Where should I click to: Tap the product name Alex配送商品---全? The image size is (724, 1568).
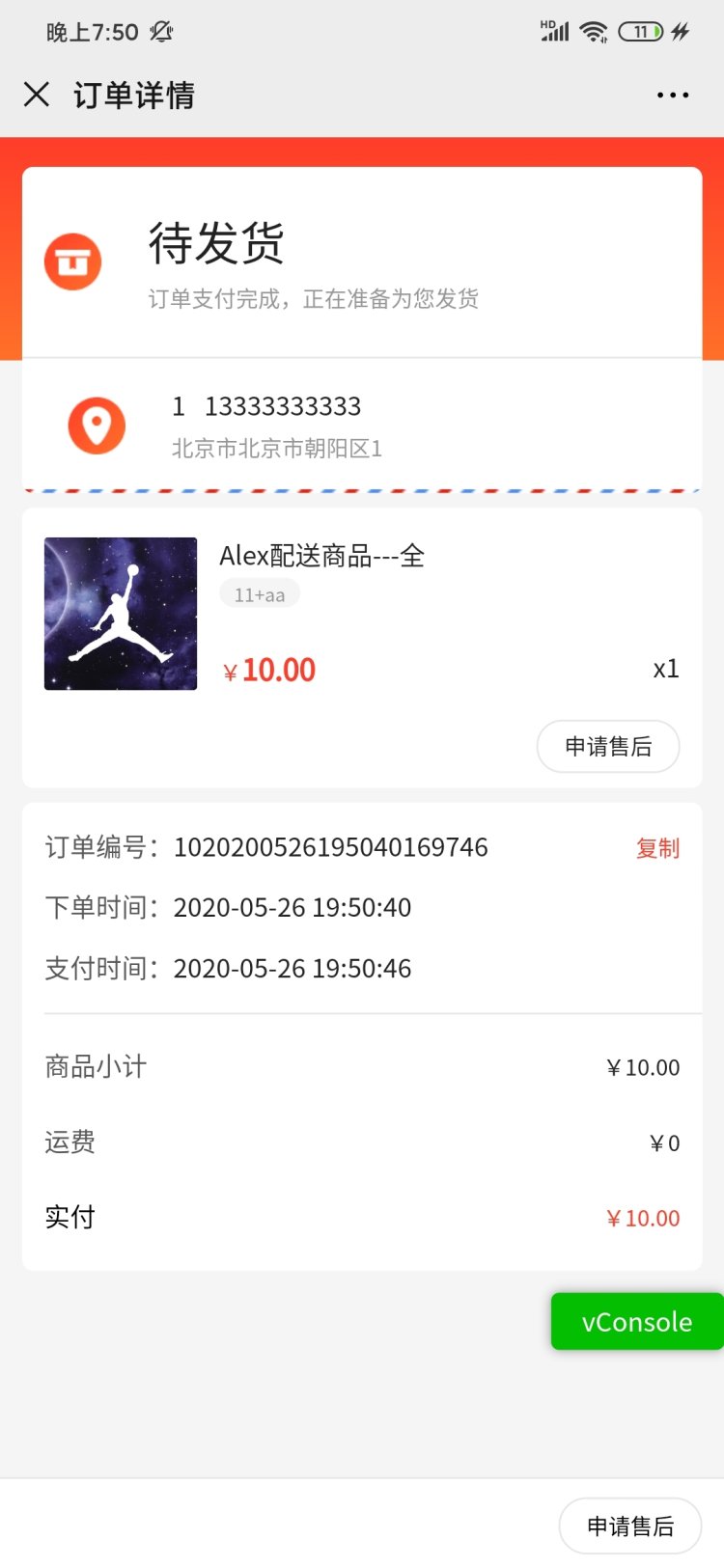(x=322, y=556)
